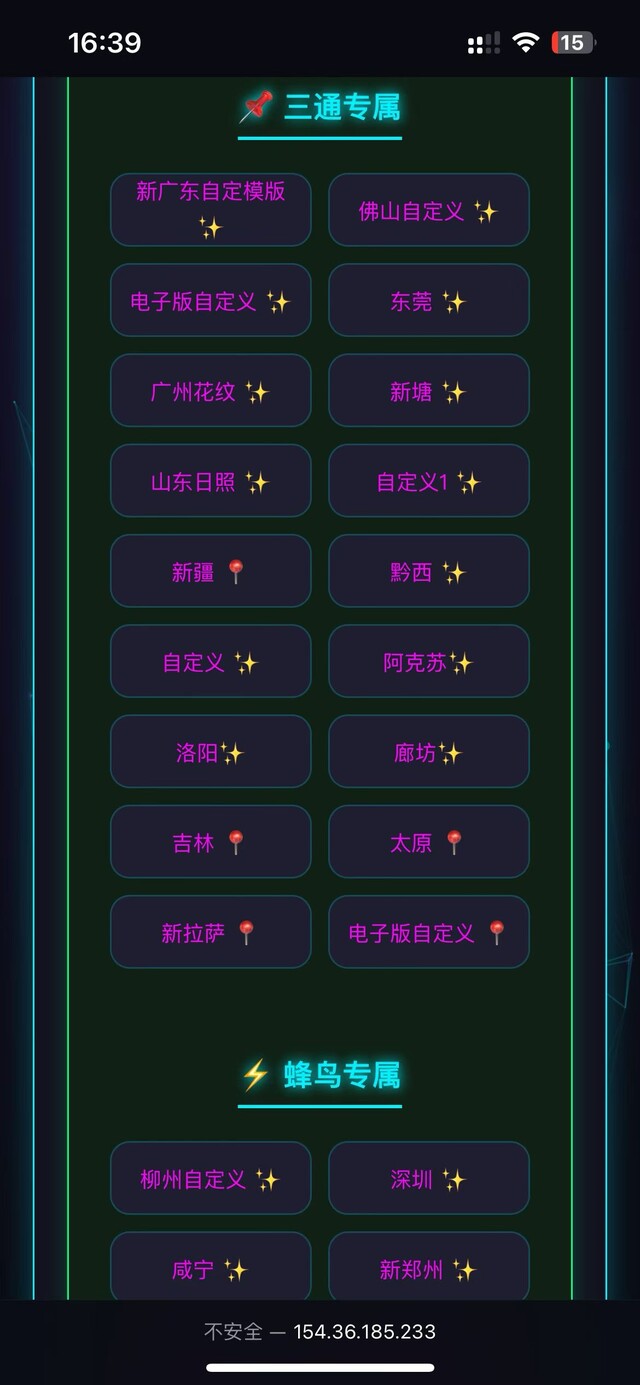
Task: Open 柳州自定义 under 蜂鸟专属
Action: click(210, 1178)
